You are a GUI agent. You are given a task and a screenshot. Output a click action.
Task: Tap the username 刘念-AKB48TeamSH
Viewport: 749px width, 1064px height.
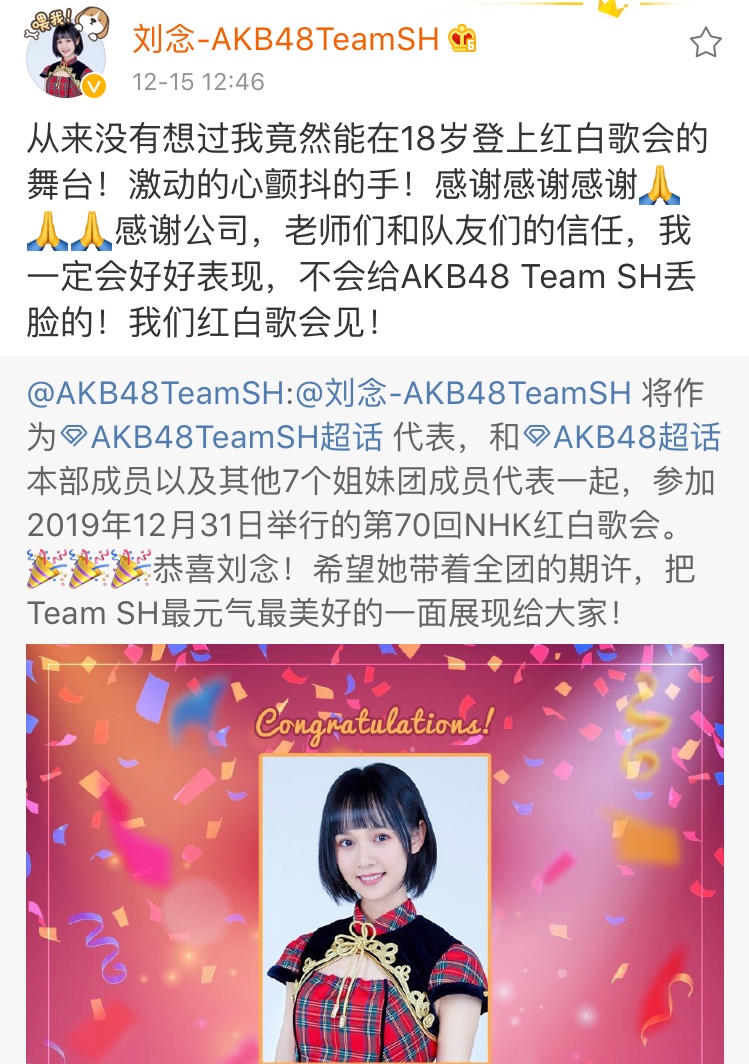coord(285,39)
